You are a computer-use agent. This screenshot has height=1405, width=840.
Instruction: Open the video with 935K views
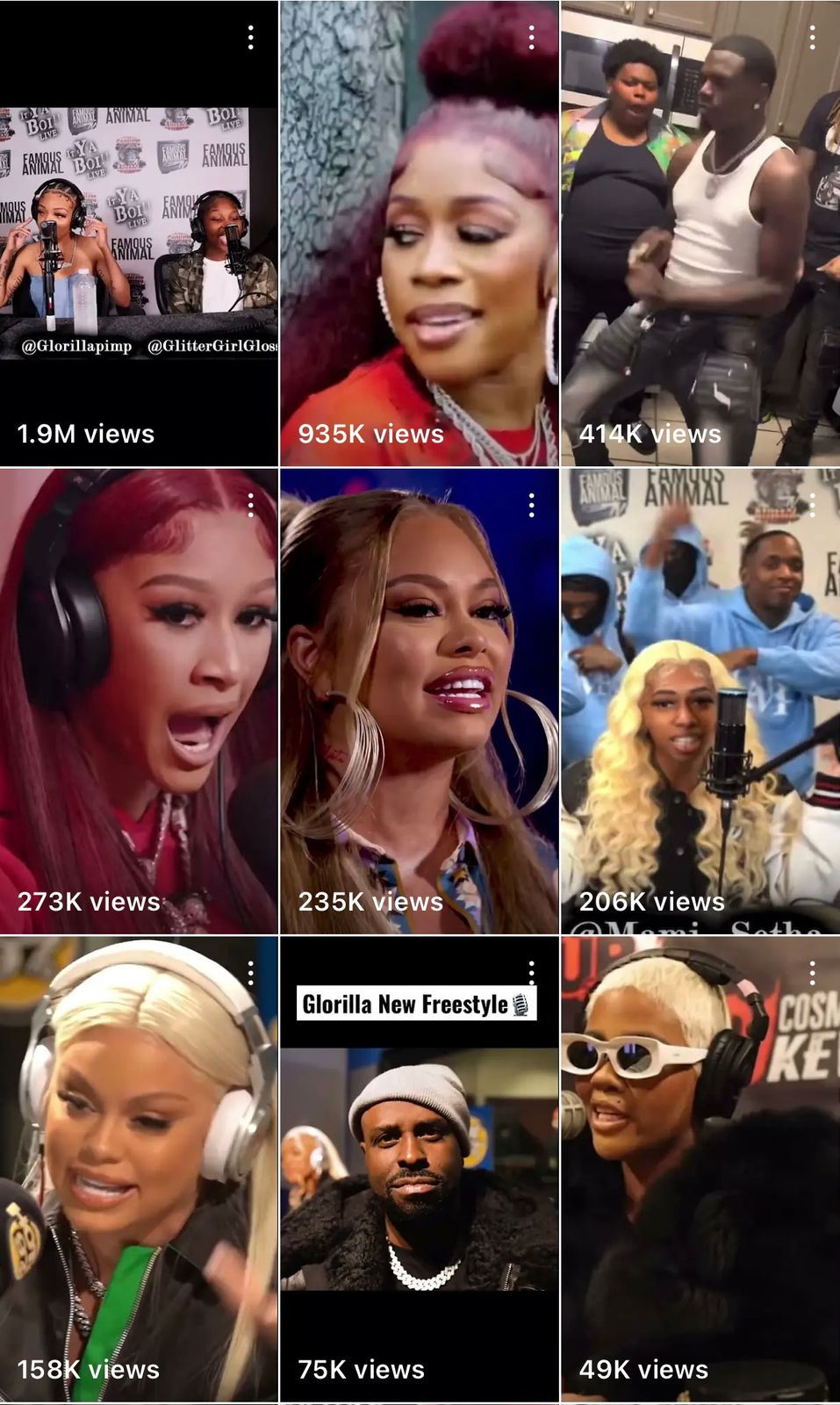tap(420, 234)
